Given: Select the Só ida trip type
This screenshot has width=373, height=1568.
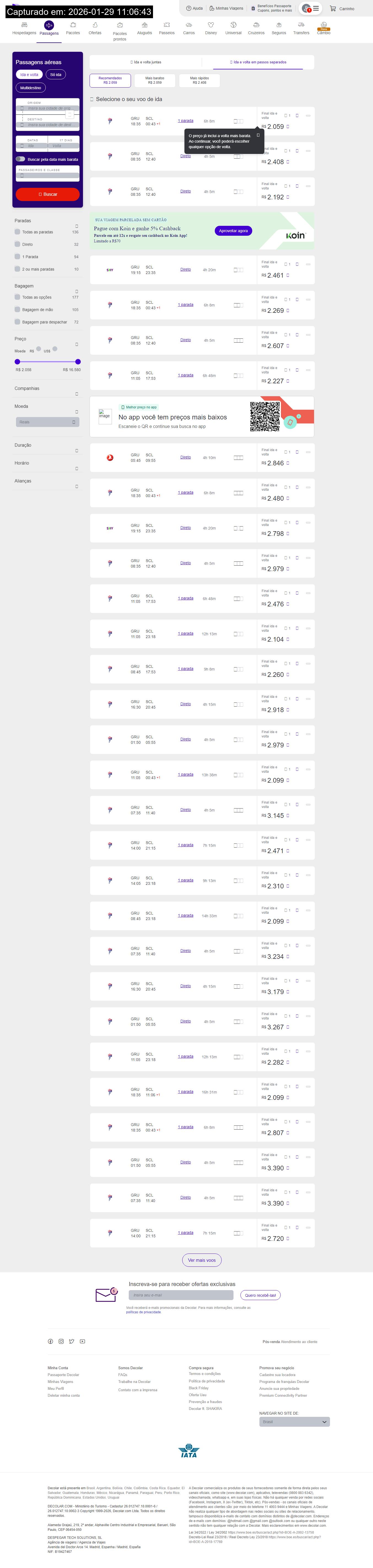Looking at the screenshot, I should [55, 74].
